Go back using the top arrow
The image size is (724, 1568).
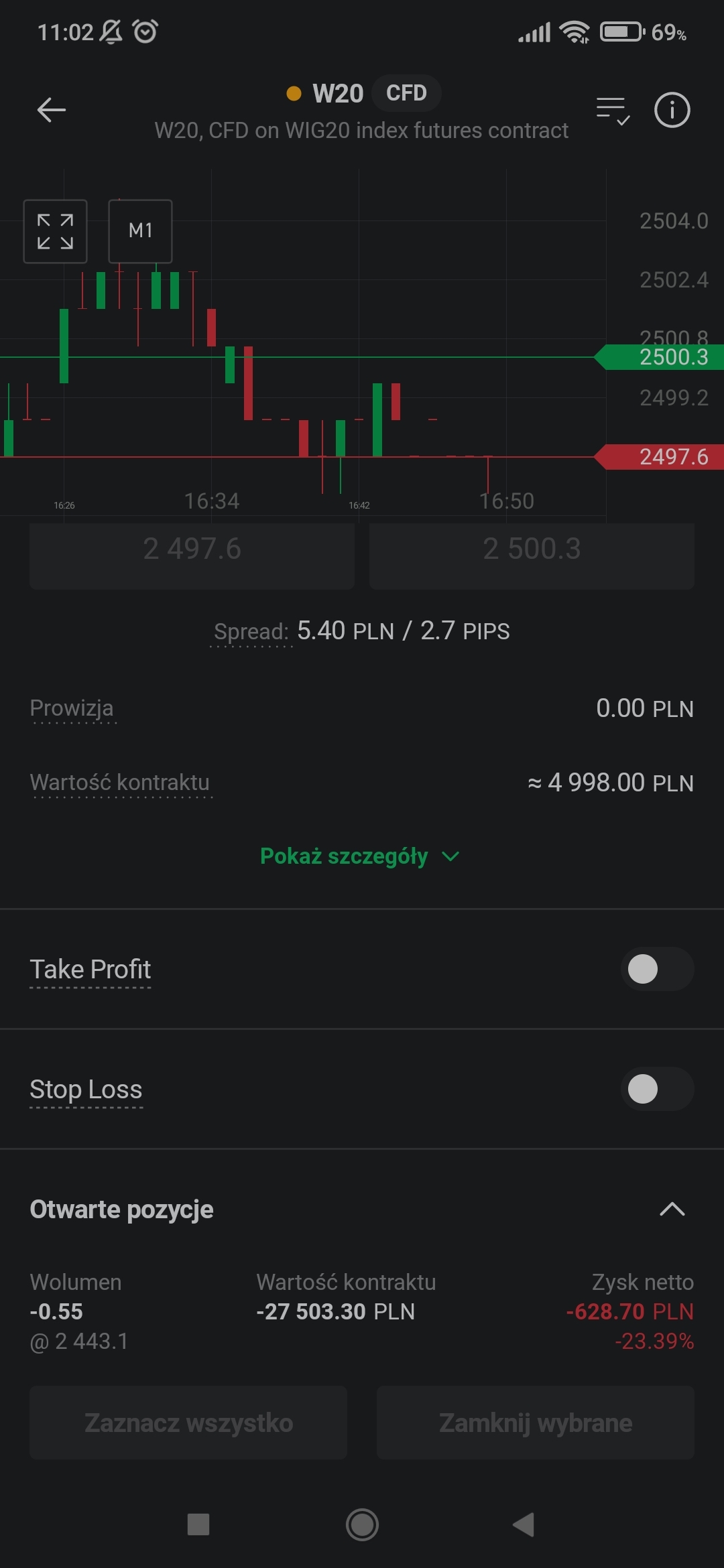[x=52, y=110]
